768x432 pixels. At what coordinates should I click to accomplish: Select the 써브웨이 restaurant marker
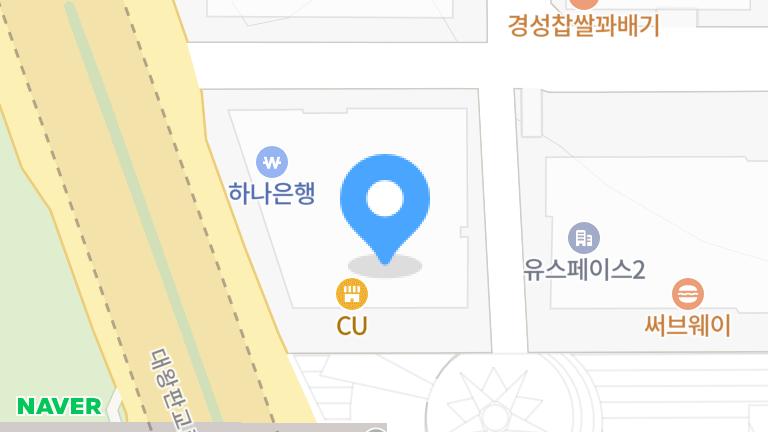[x=688, y=295]
